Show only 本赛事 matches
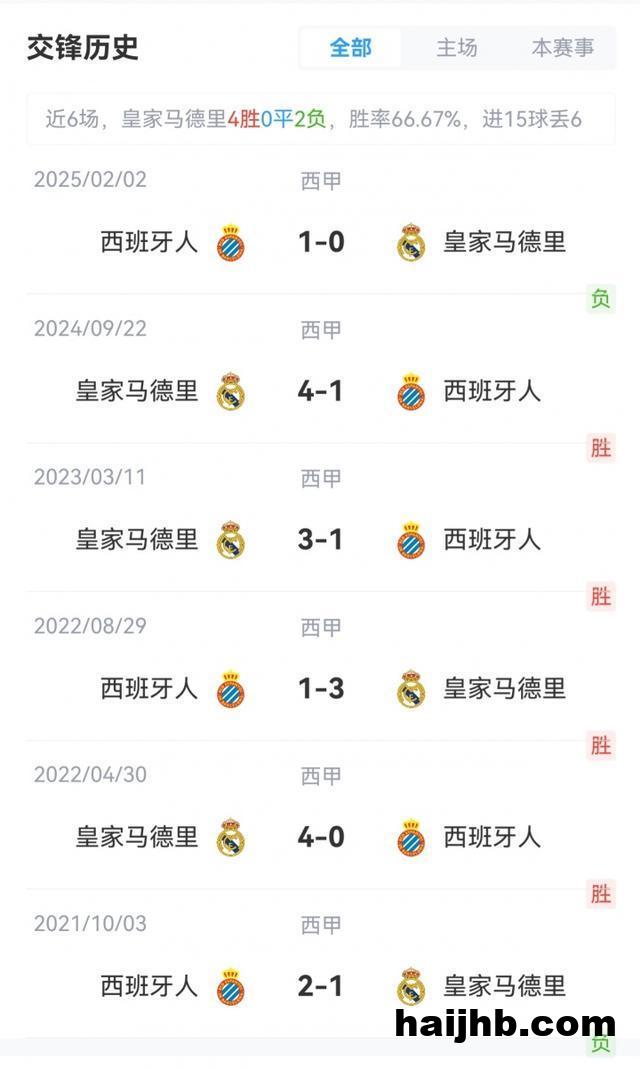 pyautogui.click(x=562, y=47)
